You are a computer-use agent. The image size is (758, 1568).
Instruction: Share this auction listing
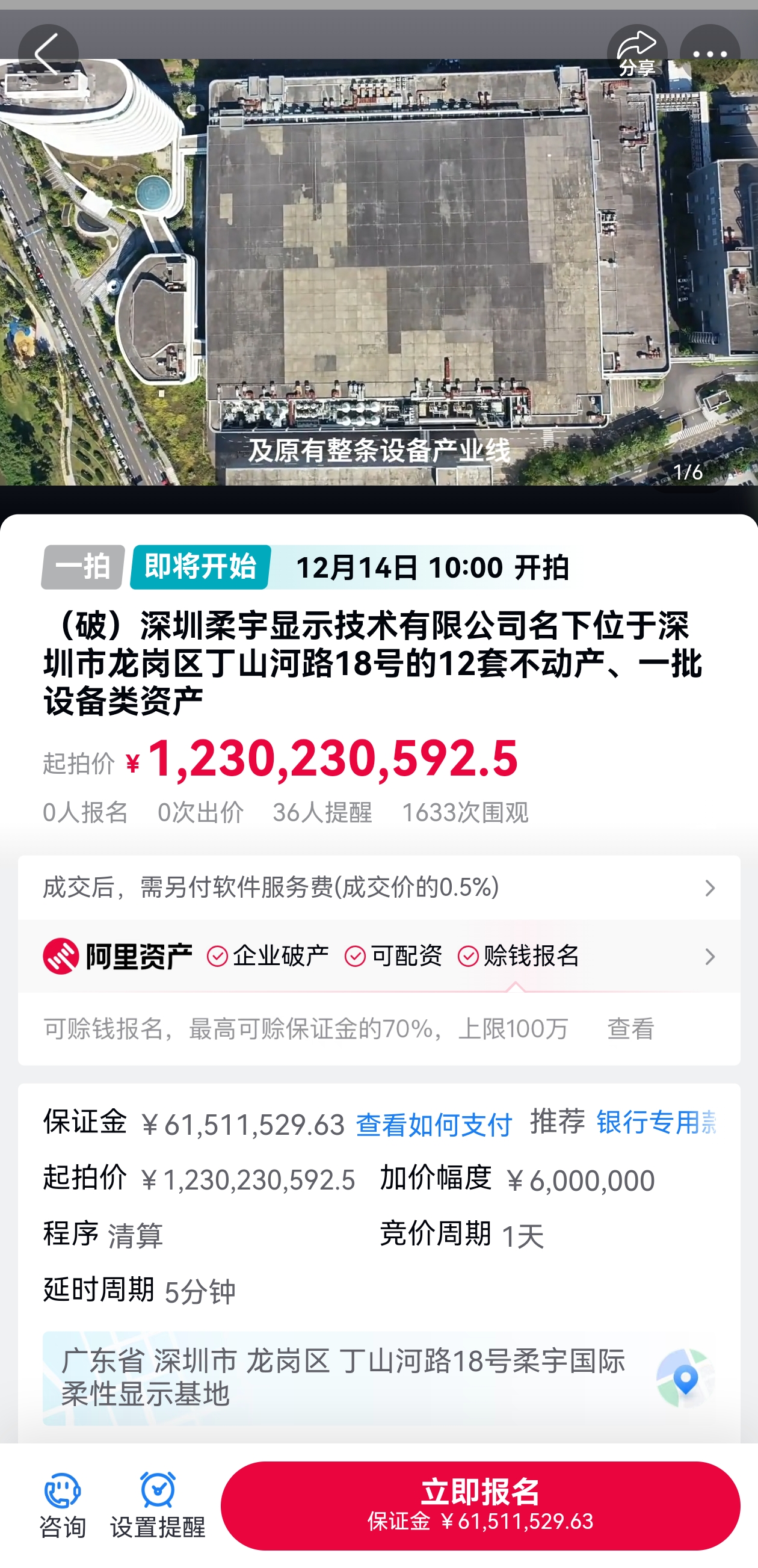[637, 55]
